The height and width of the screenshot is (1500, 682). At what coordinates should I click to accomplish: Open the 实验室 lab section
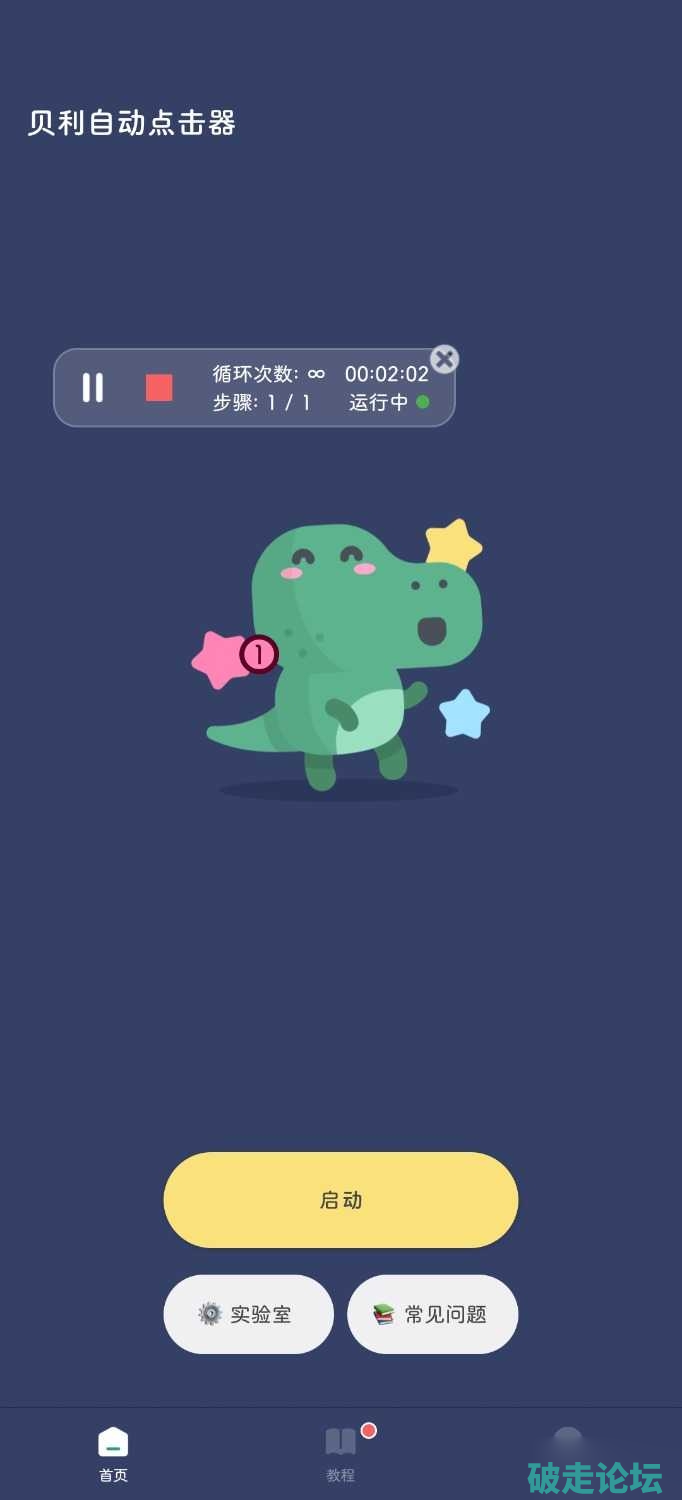pos(248,1314)
